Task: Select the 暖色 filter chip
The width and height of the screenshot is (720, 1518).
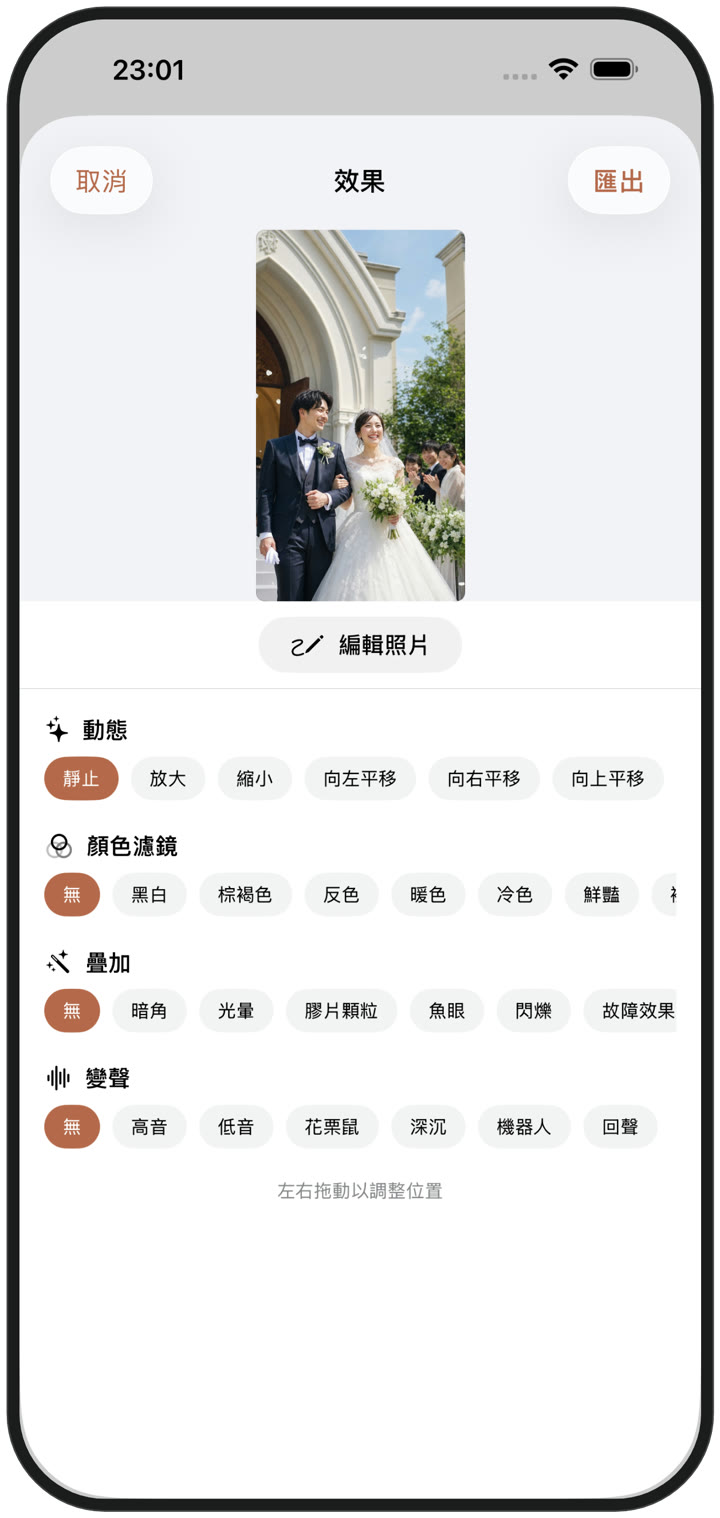Action: (428, 895)
